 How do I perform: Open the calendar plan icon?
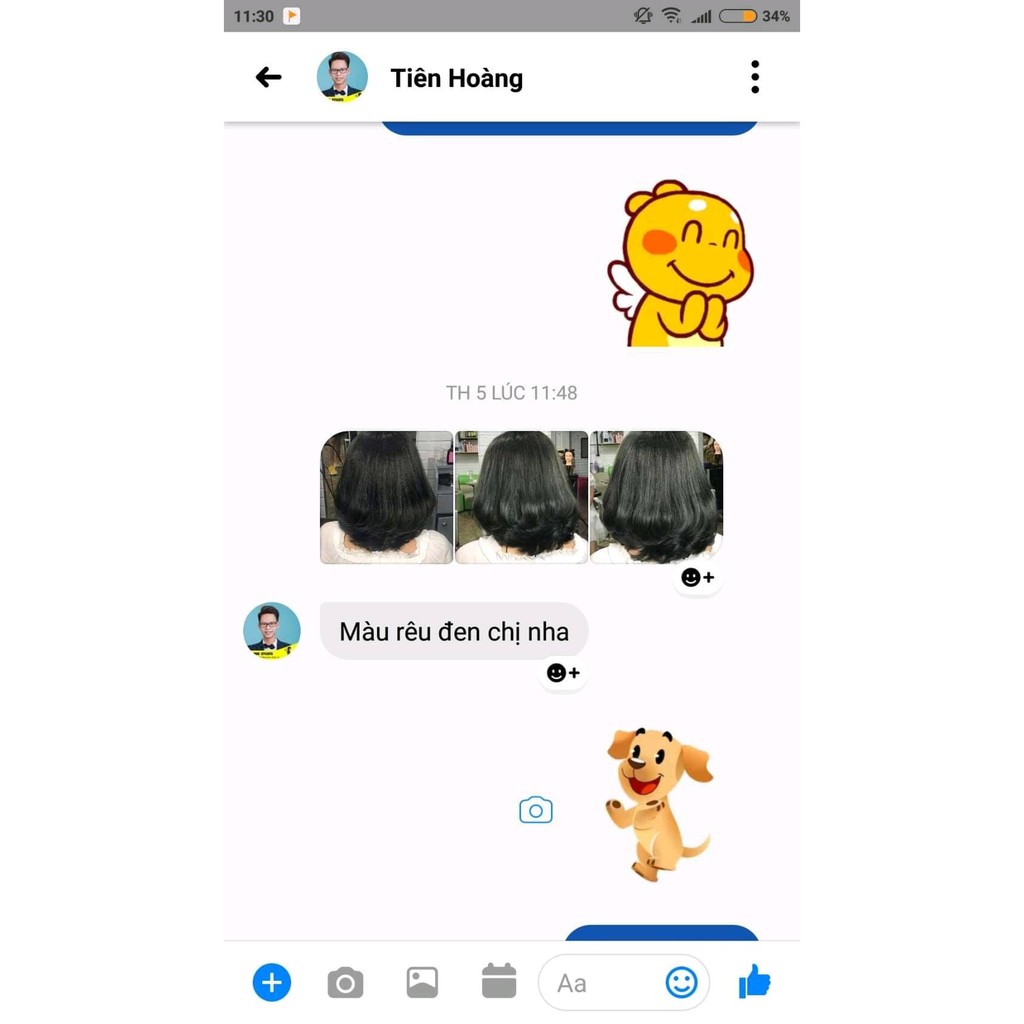[x=498, y=982]
